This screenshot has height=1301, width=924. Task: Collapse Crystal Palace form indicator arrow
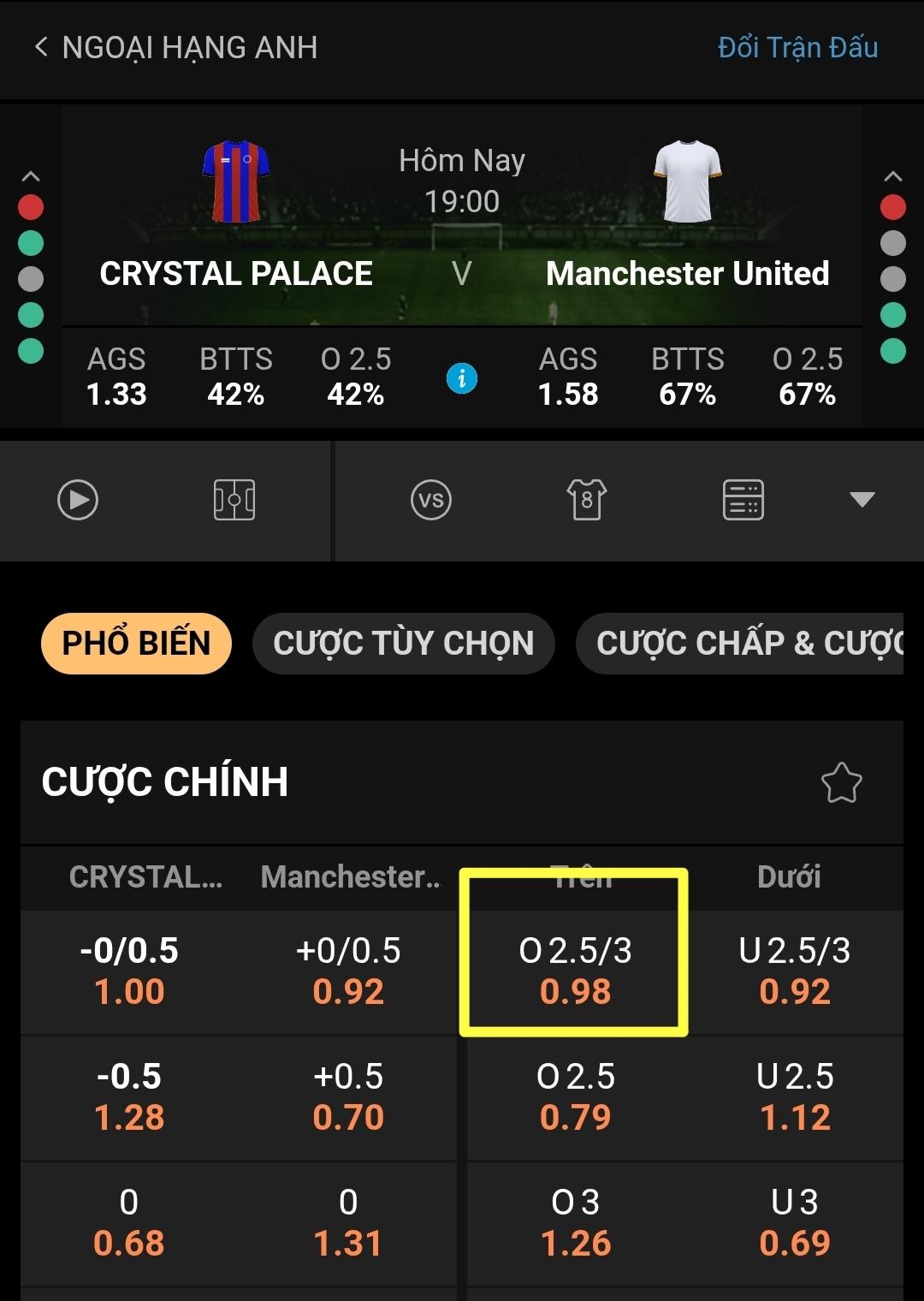[31, 176]
